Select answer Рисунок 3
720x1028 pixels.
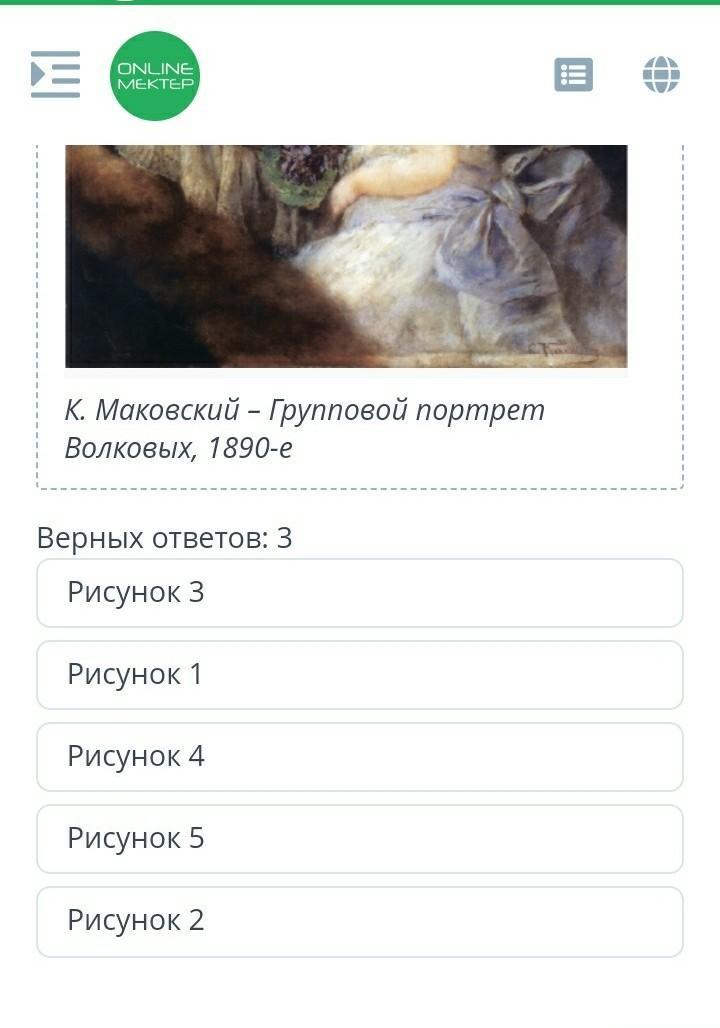pos(360,593)
